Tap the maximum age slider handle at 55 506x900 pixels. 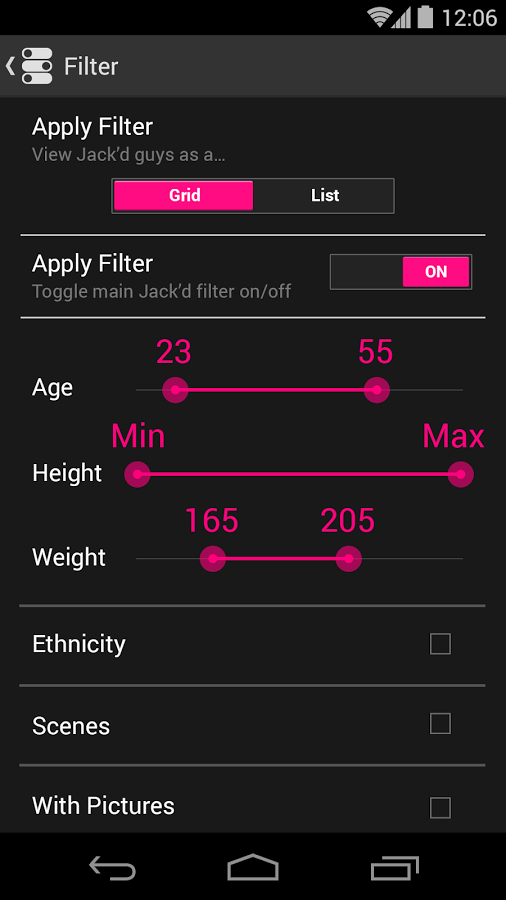pos(376,390)
